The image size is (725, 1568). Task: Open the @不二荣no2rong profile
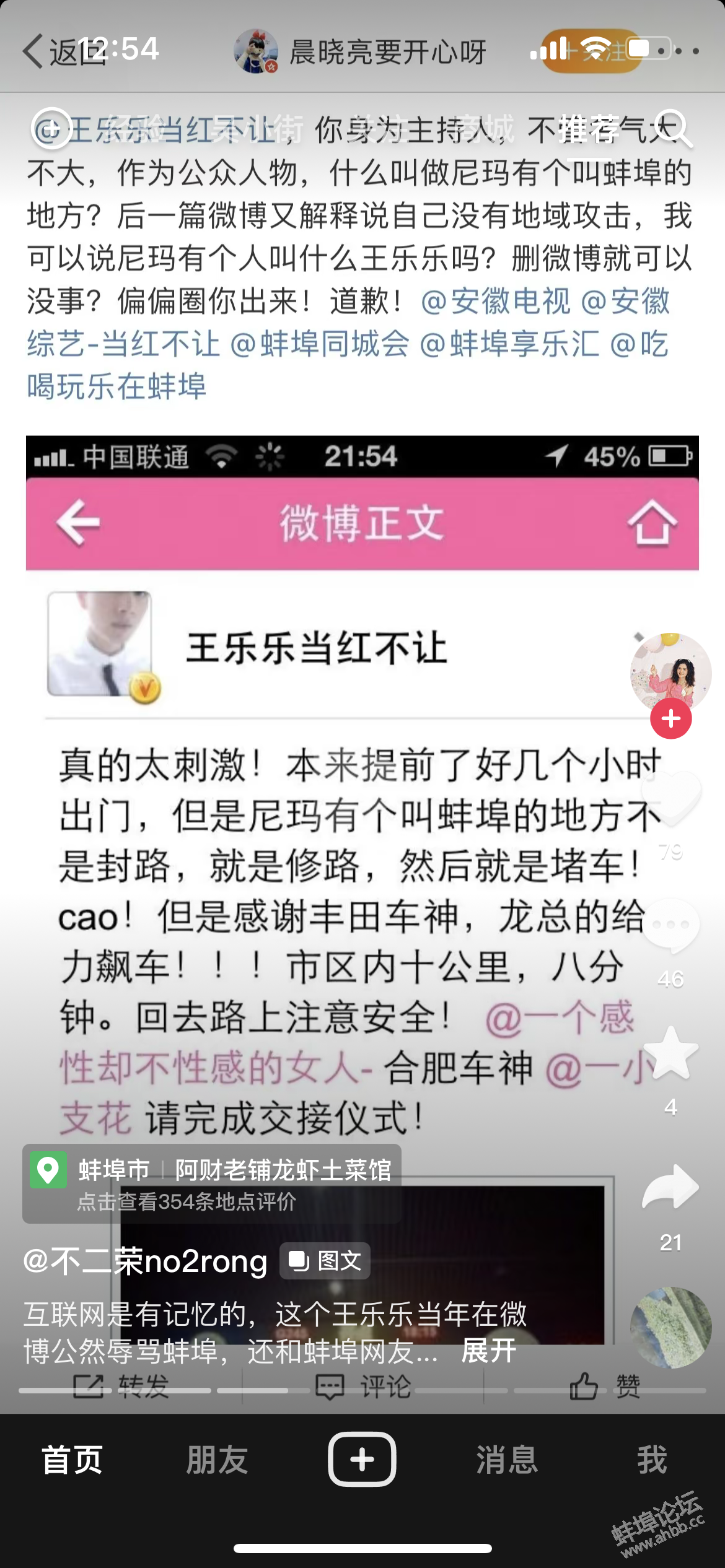pyautogui.click(x=145, y=1261)
